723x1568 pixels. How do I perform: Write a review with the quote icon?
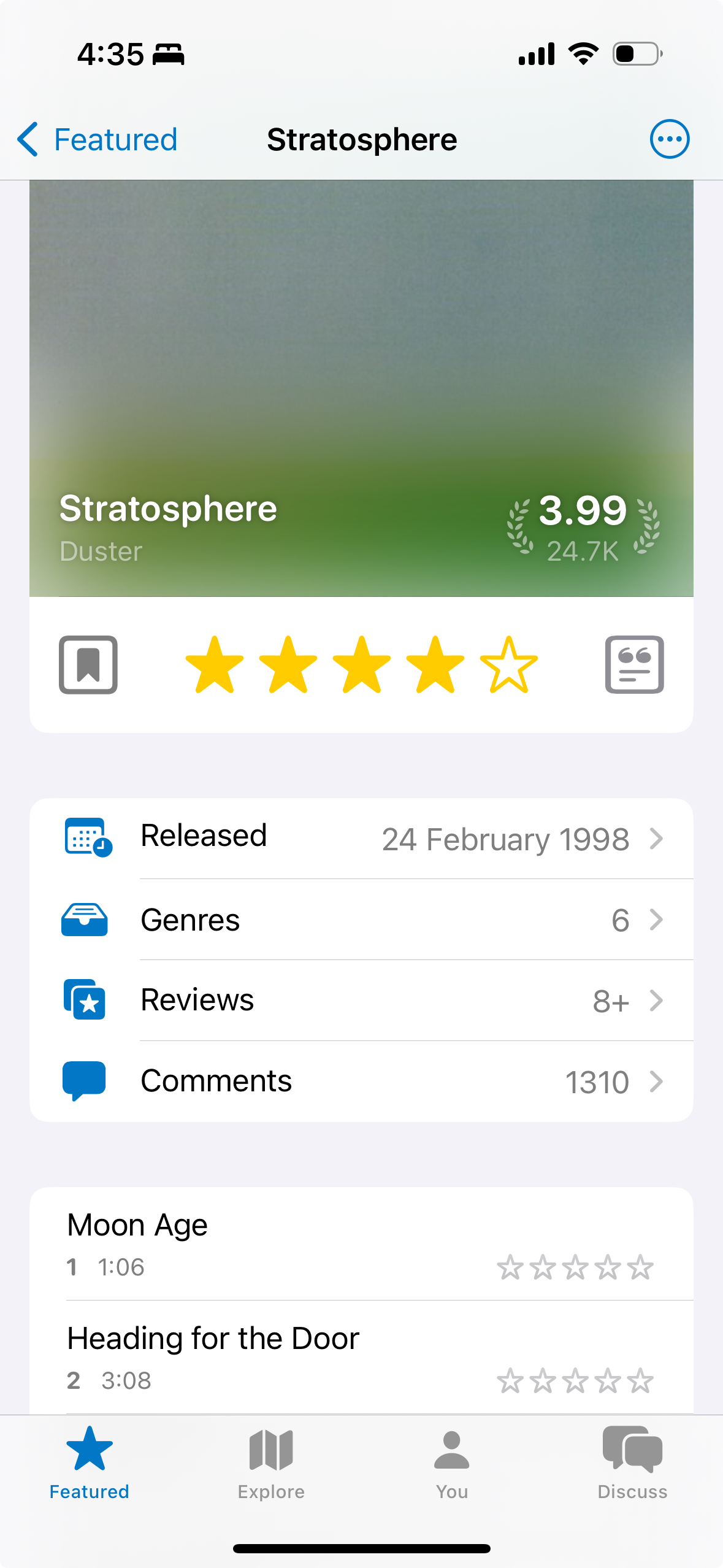634,665
